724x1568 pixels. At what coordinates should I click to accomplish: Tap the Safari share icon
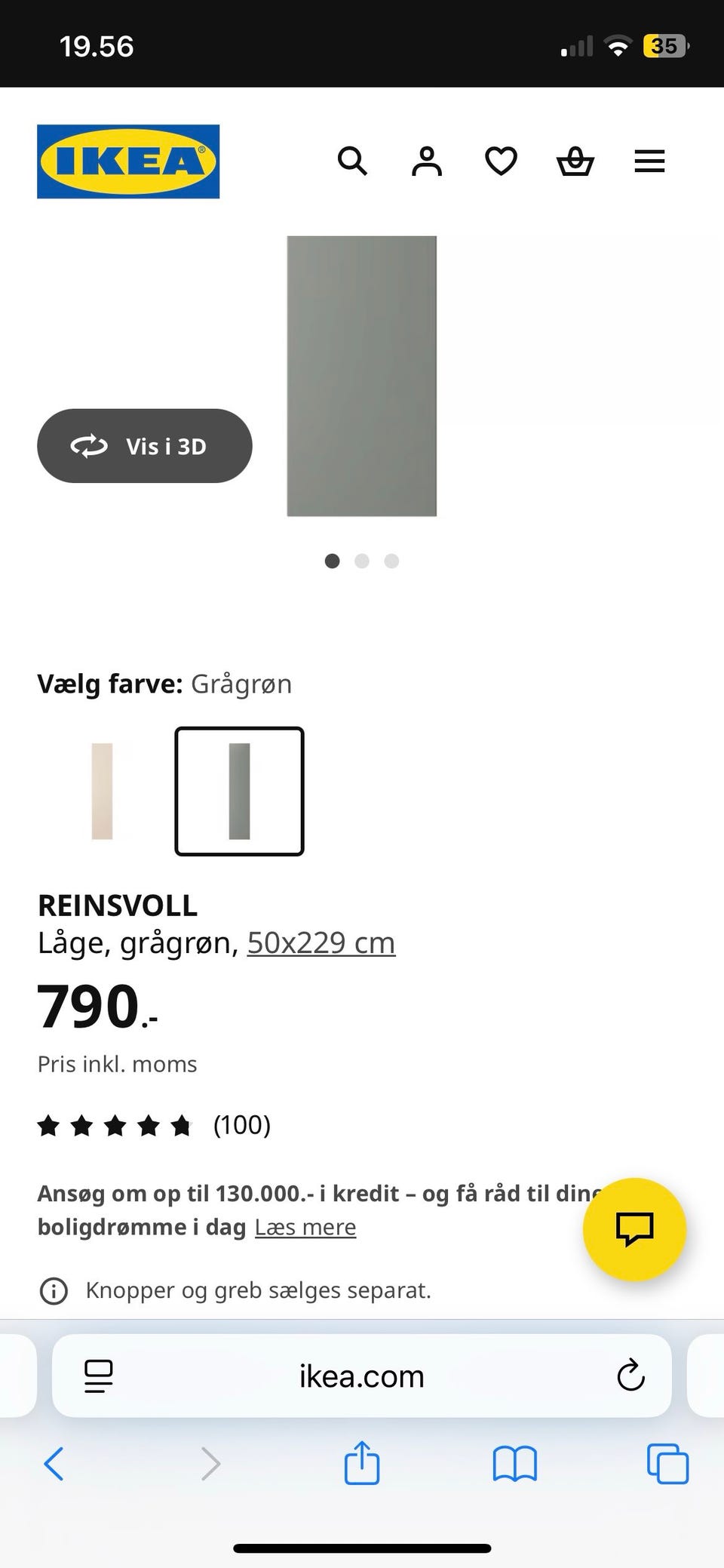point(362,1464)
